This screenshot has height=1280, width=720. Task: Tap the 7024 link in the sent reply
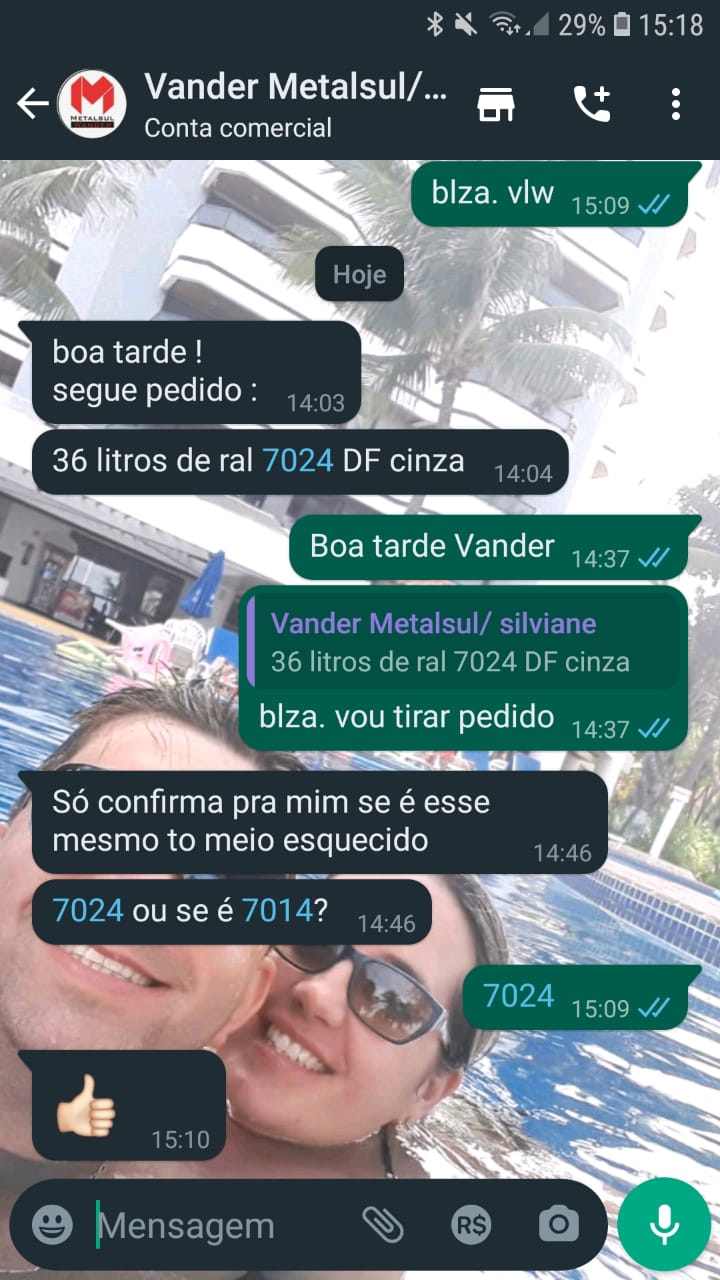tap(518, 996)
